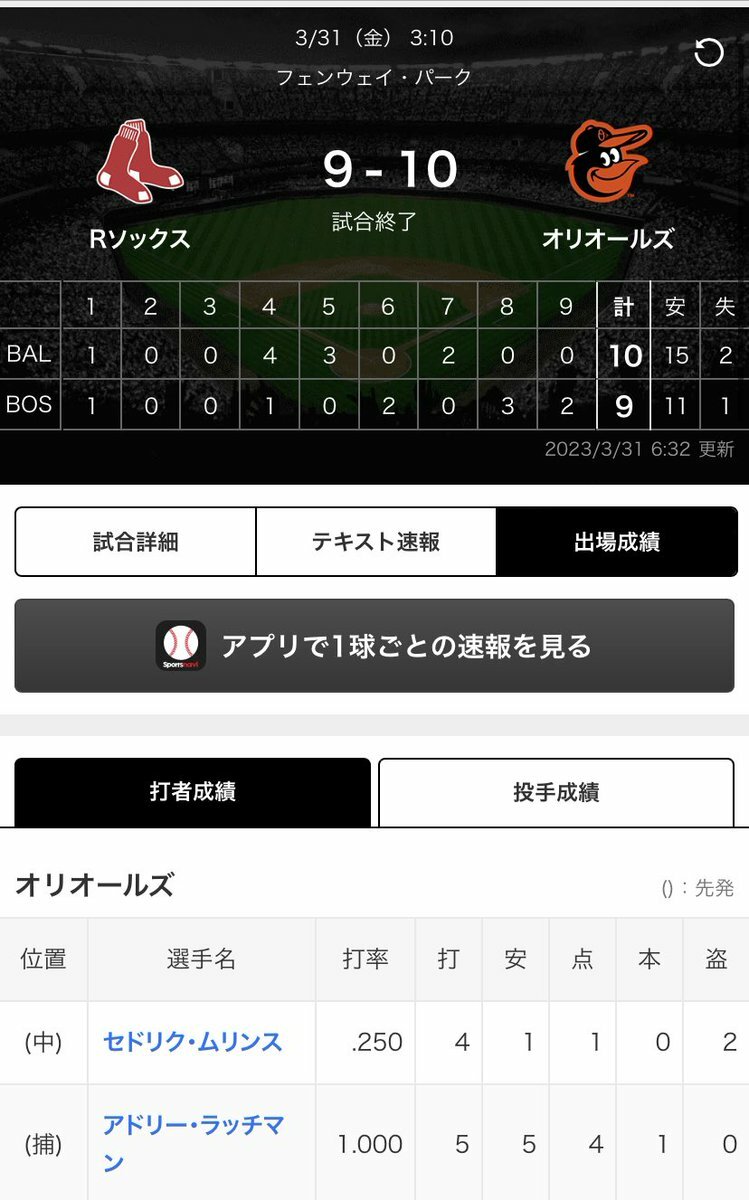Image resolution: width=749 pixels, height=1200 pixels.
Task: Switch to the テキスト速報 tab
Action: pyautogui.click(x=376, y=542)
